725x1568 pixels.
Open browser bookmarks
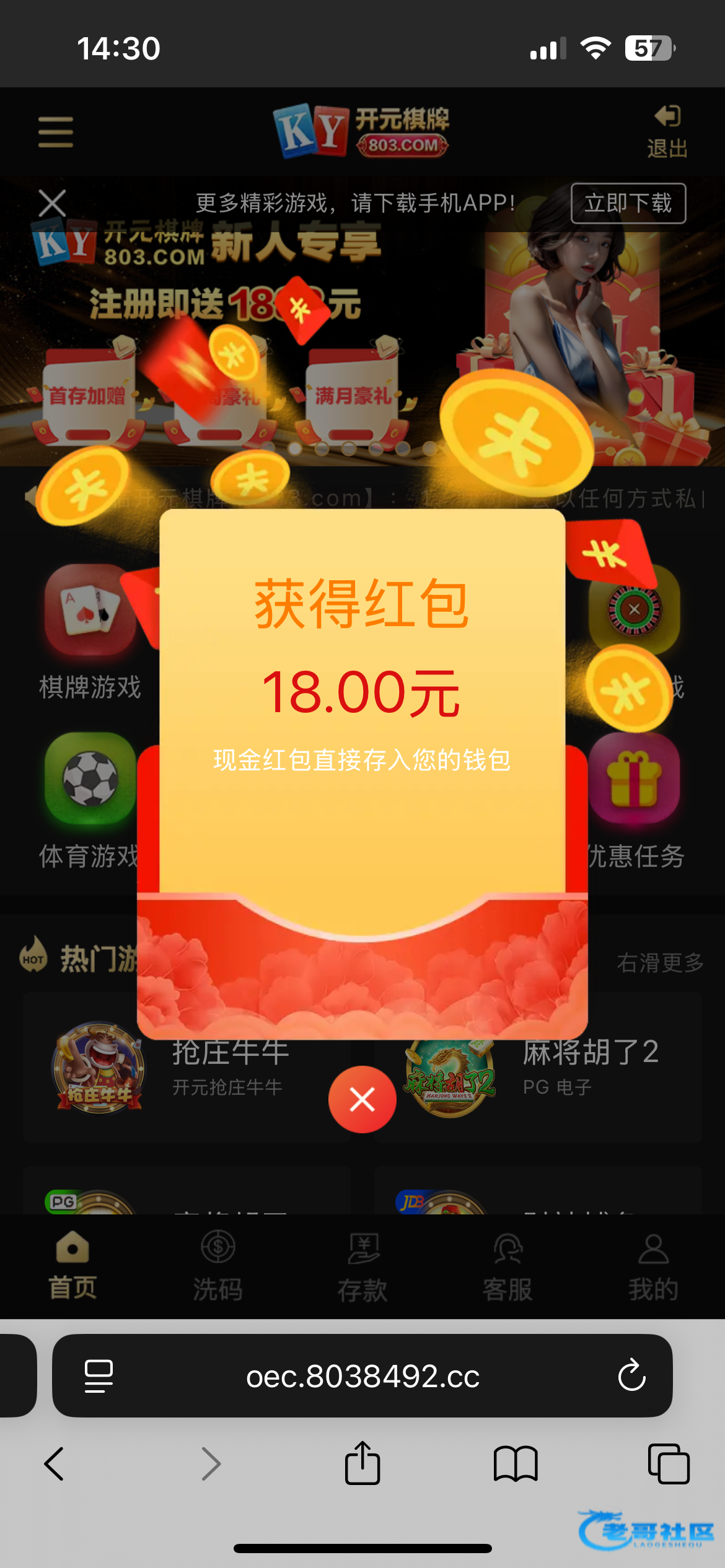516,1463
